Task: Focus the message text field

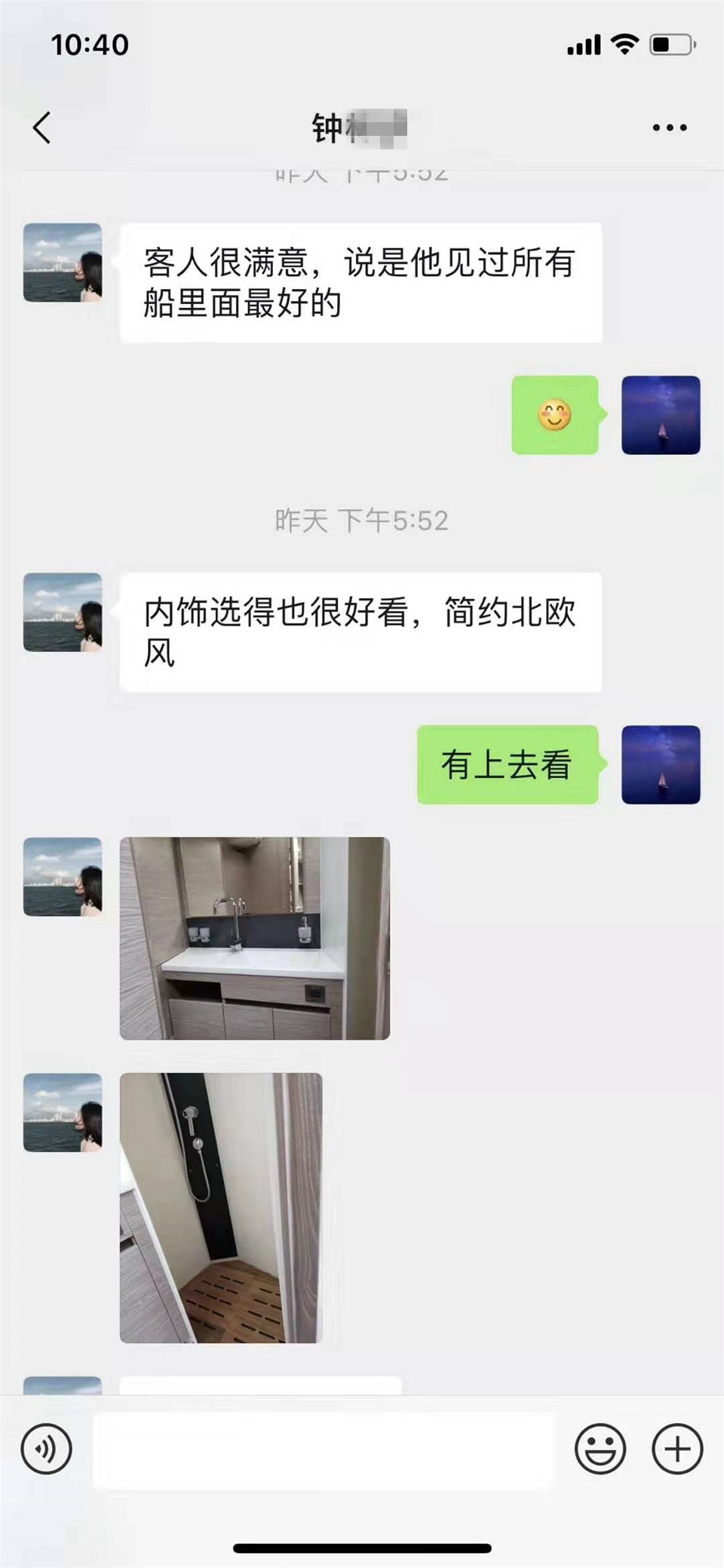Action: click(323, 1450)
